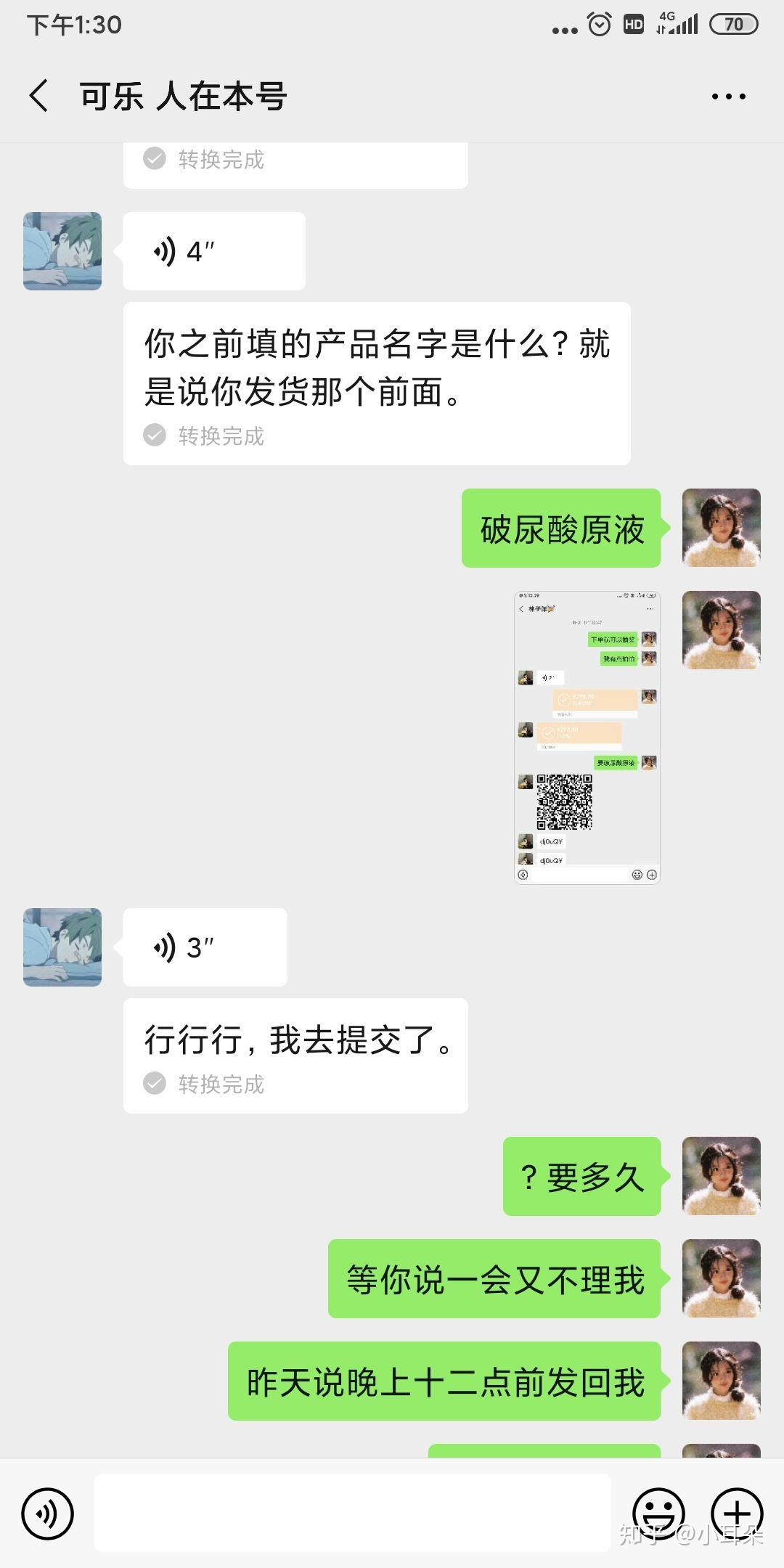Play the 3-second voice message
This screenshot has width=784, height=1568.
pos(205,947)
